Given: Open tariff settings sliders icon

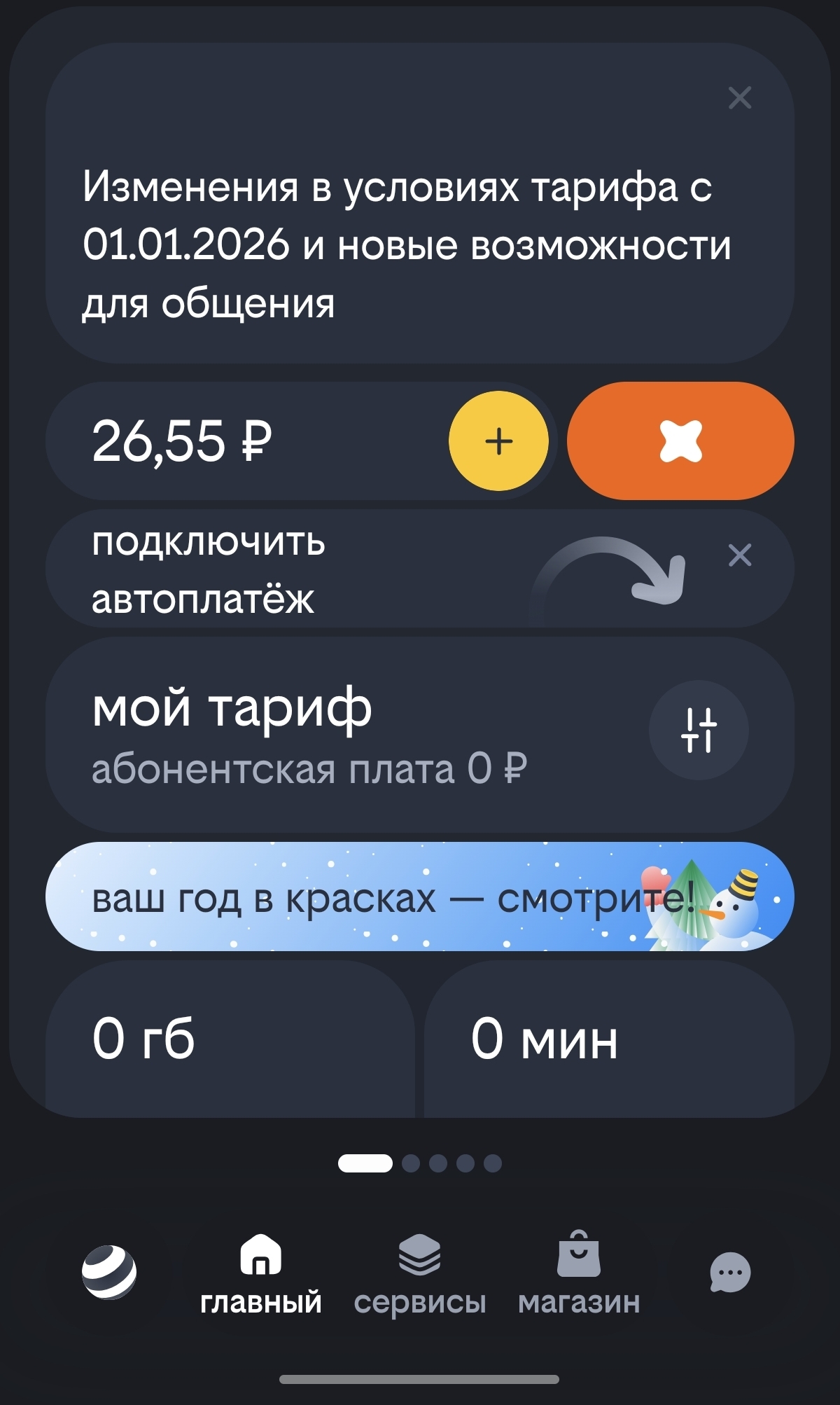Looking at the screenshot, I should tap(699, 730).
